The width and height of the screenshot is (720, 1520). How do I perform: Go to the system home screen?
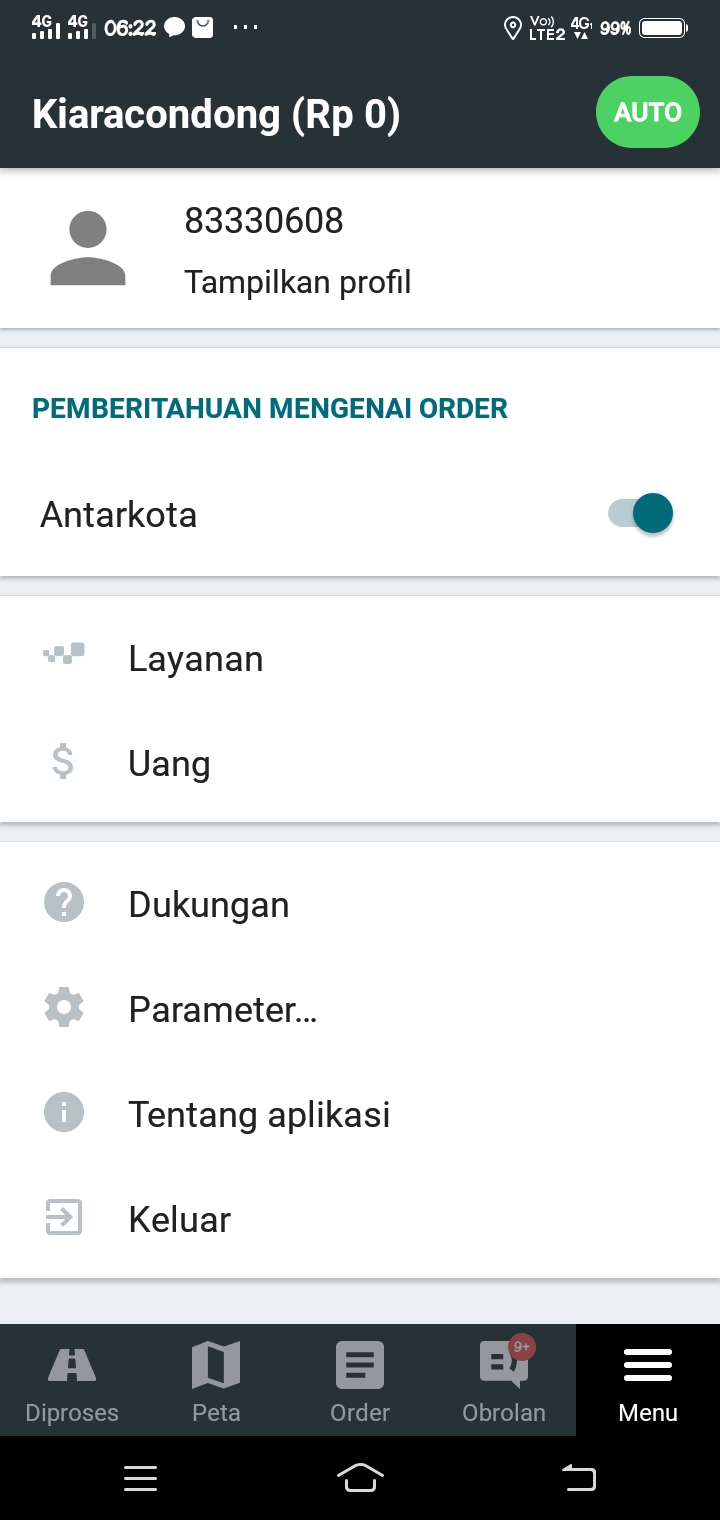[360, 1478]
